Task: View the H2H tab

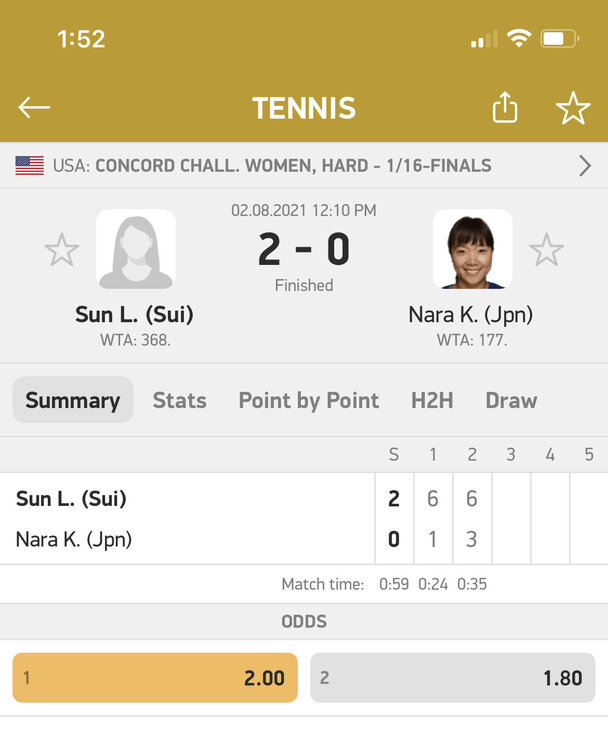Action: [432, 400]
